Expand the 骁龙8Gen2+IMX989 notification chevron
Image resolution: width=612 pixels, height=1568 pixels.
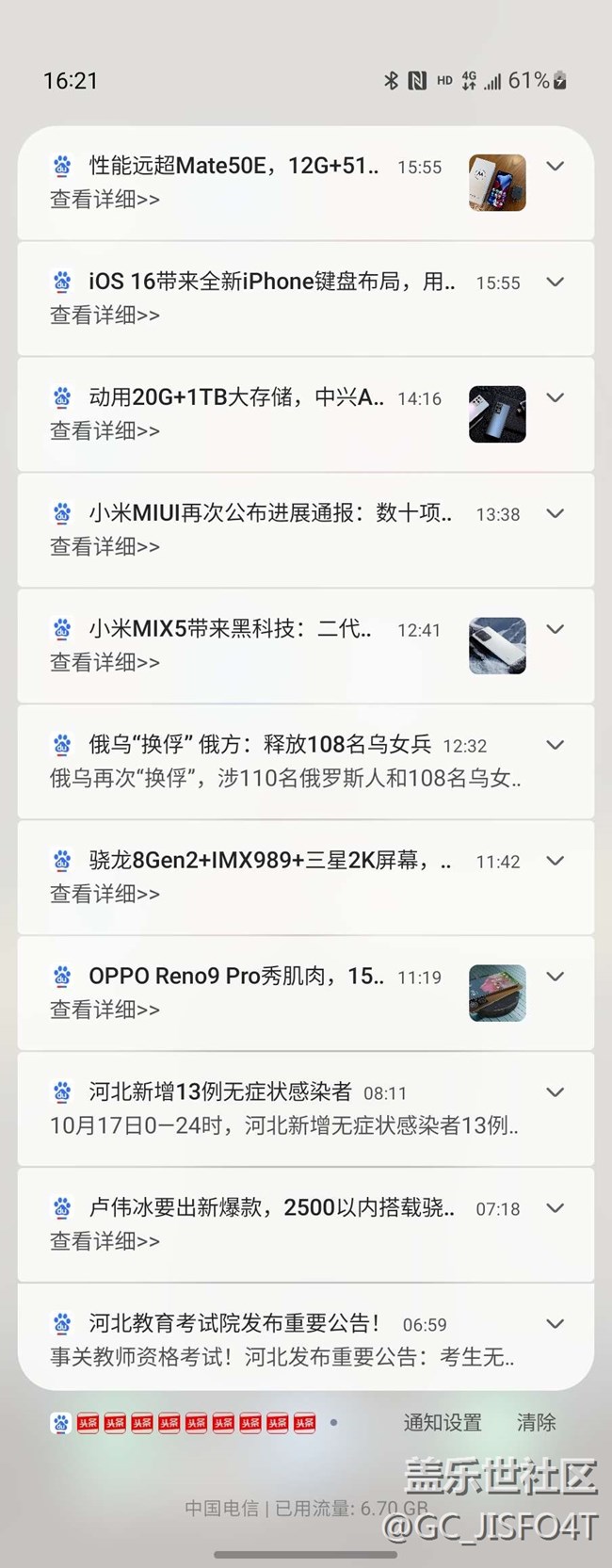(x=556, y=861)
